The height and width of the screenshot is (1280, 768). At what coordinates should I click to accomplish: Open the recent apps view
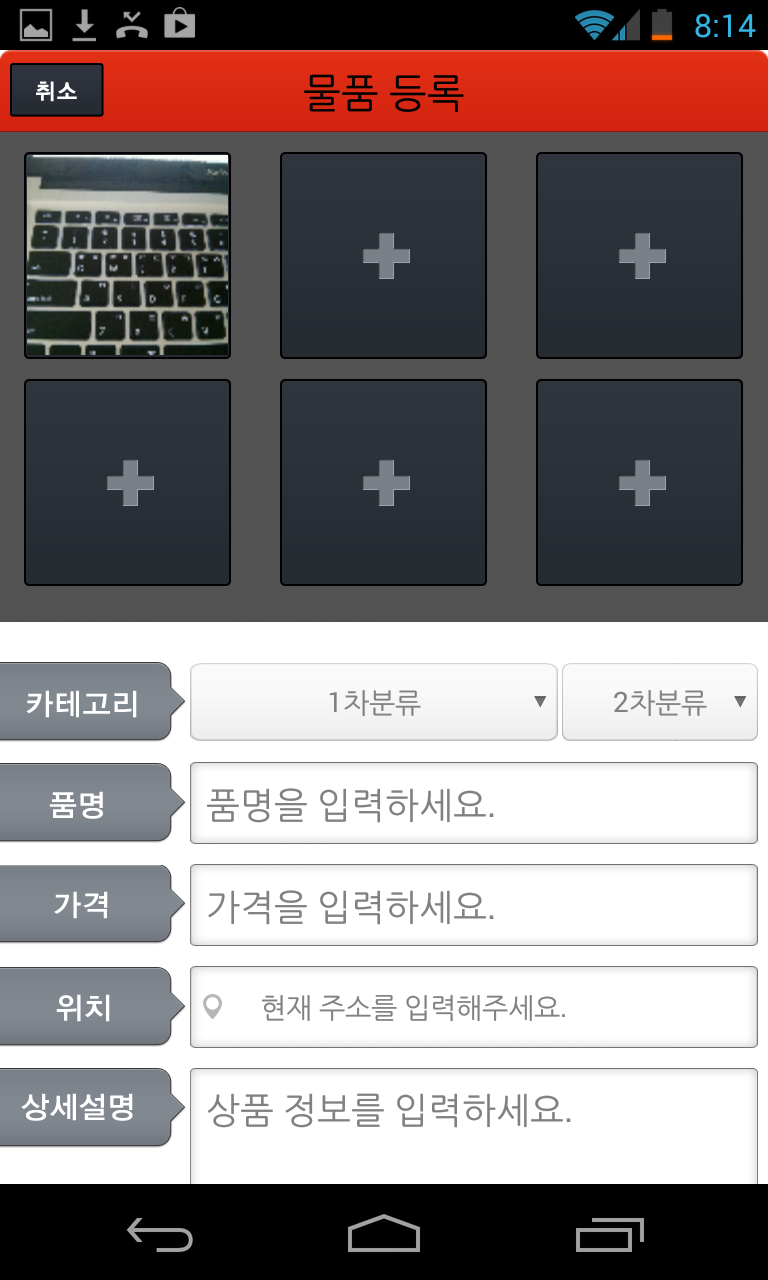click(609, 1235)
